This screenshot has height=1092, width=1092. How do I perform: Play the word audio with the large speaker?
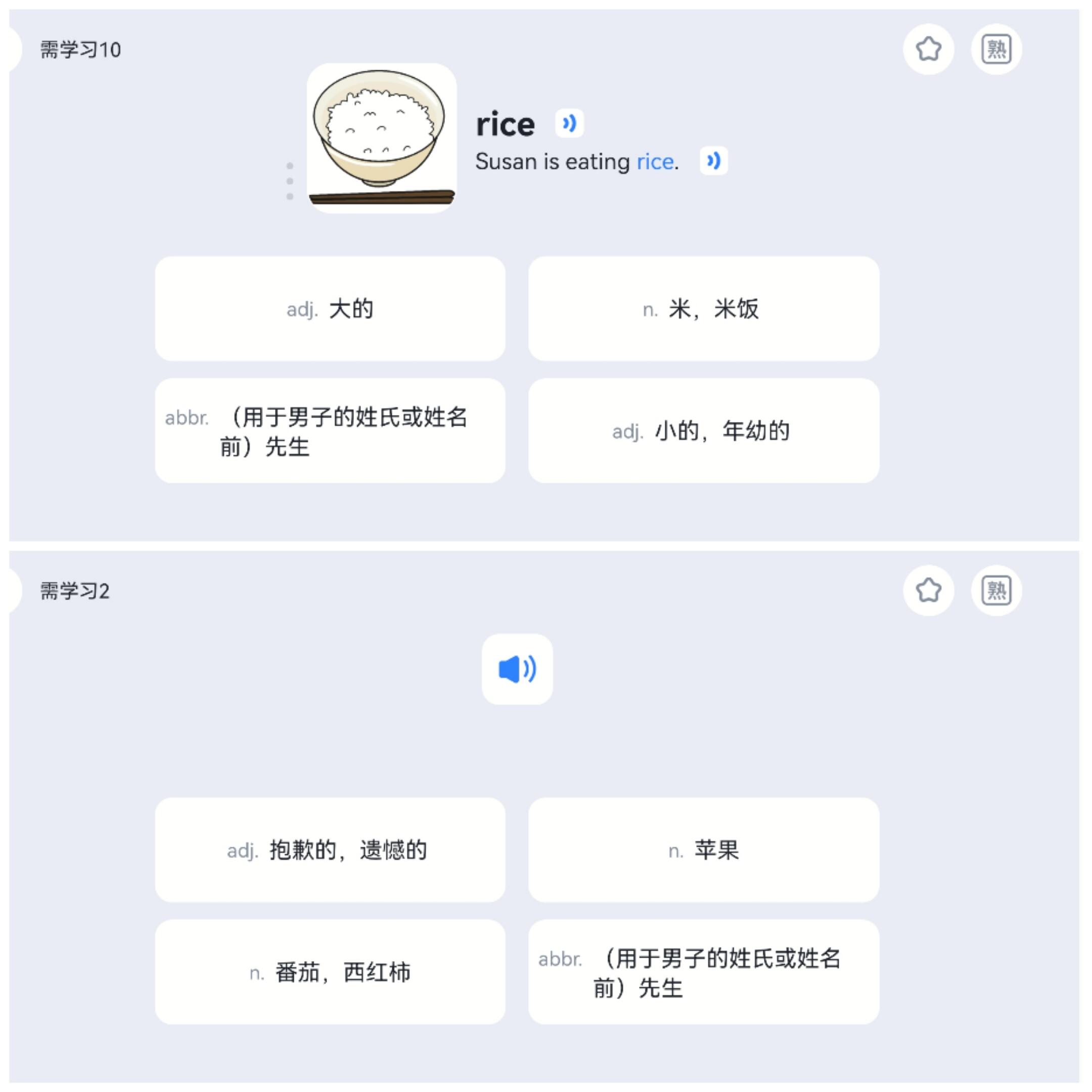point(517,669)
